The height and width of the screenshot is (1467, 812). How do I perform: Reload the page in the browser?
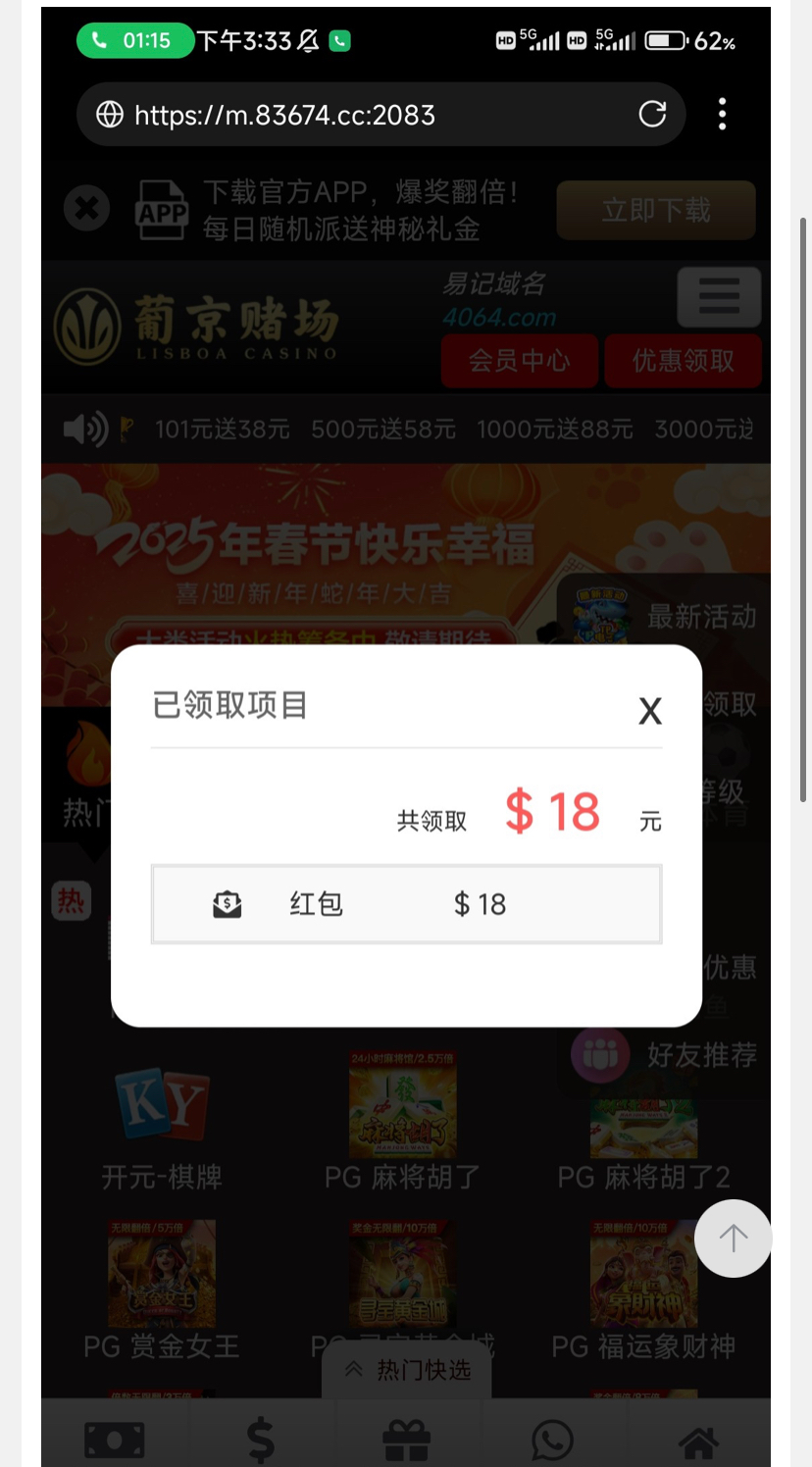coord(652,115)
